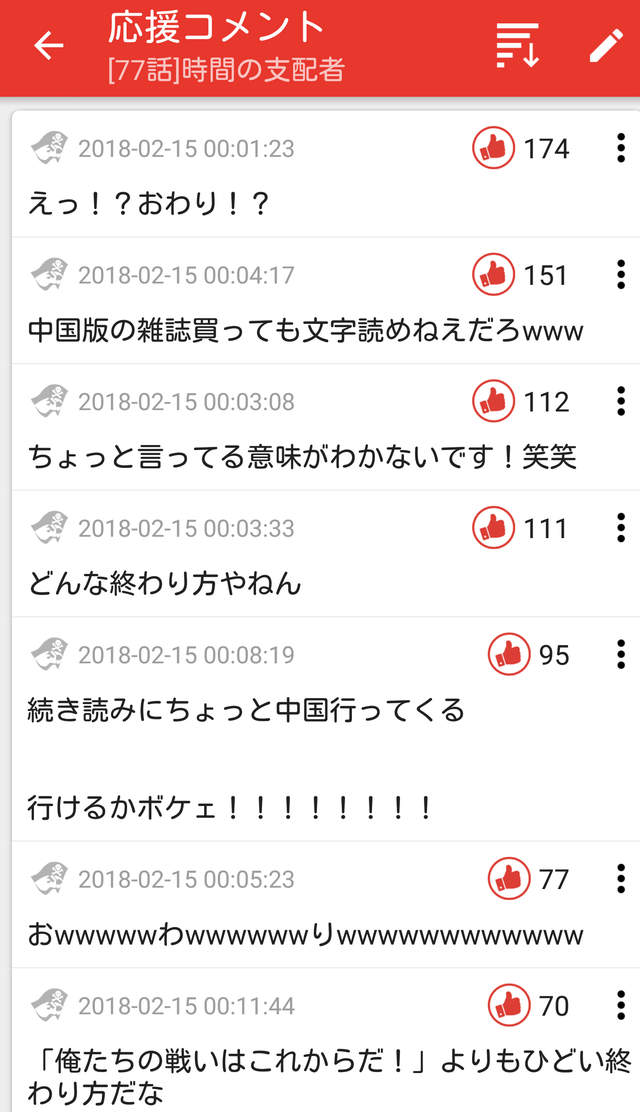Open options menu for the 95-like comment
This screenshot has height=1112, width=640.
pos(620,655)
